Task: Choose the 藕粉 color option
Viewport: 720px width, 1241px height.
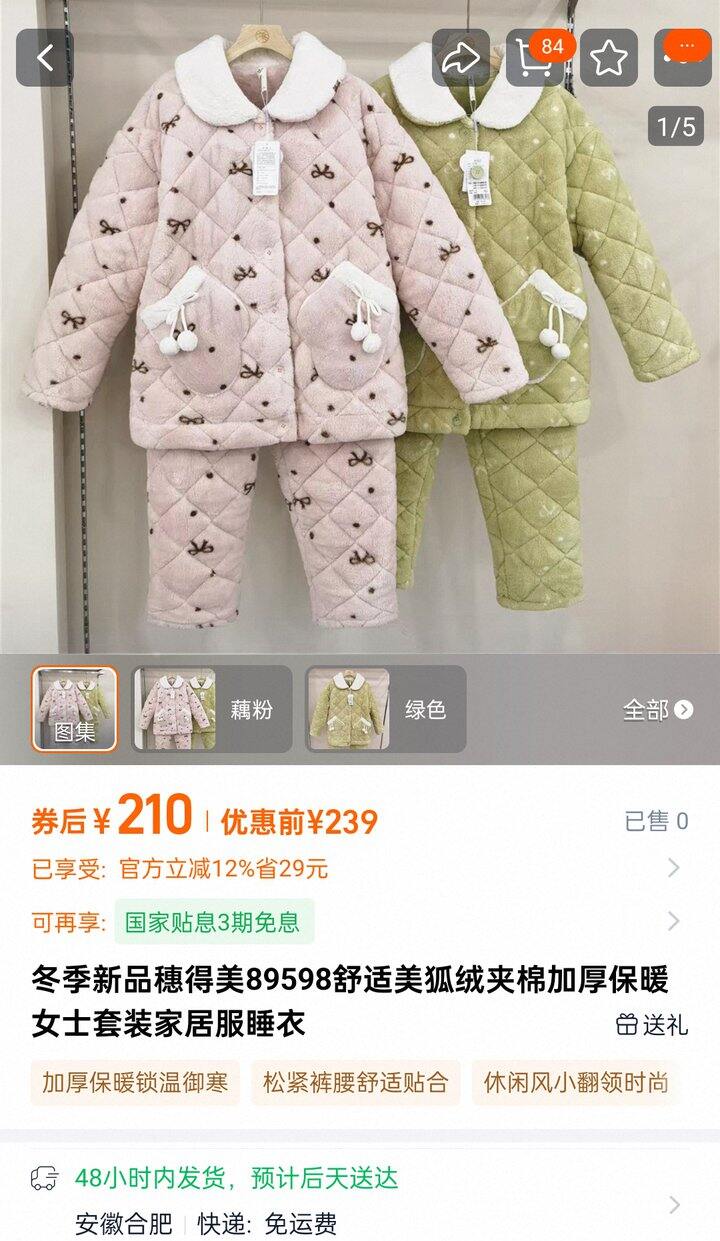Action: (x=212, y=709)
